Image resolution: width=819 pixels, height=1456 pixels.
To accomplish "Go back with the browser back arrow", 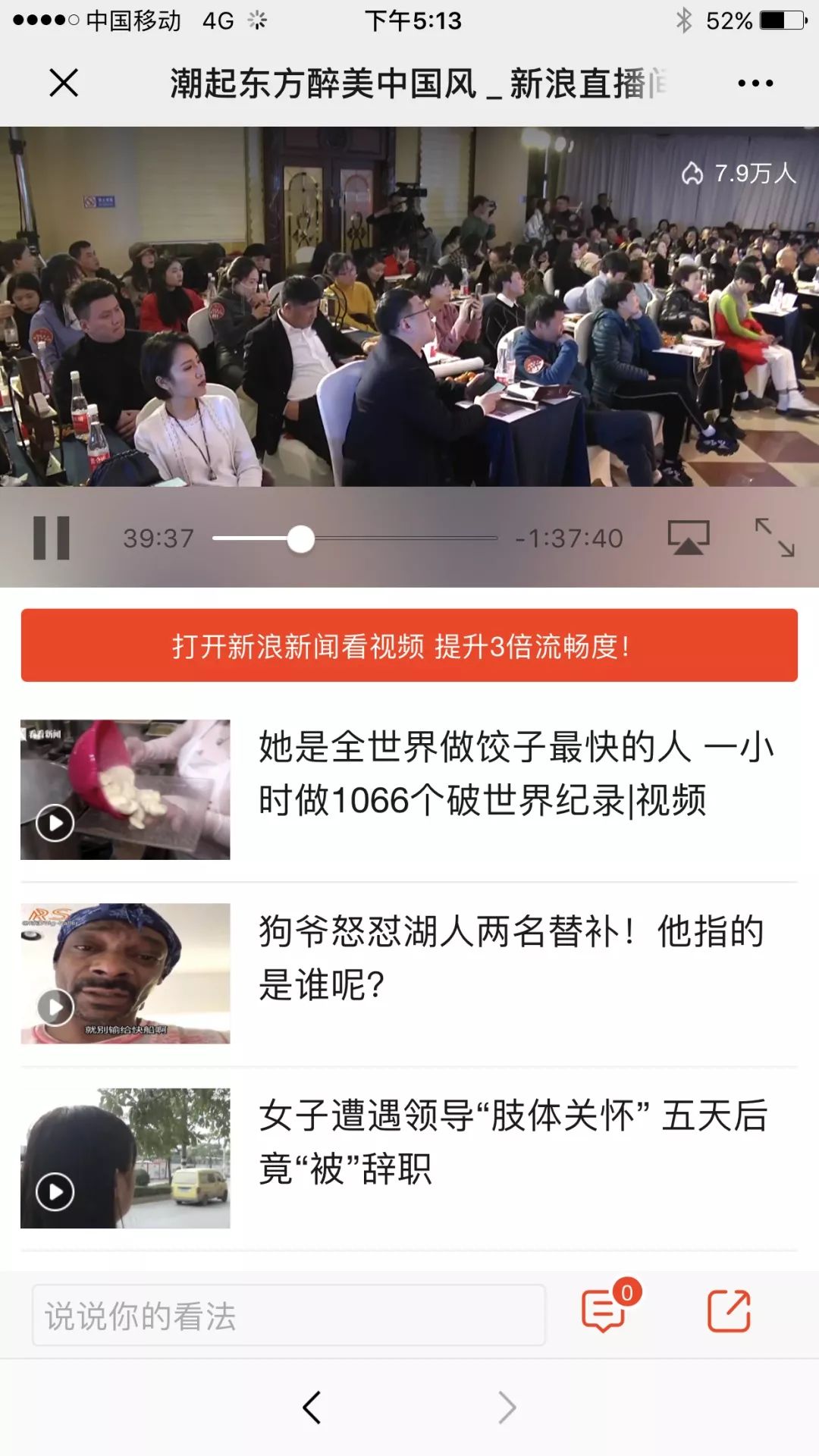I will click(312, 1407).
